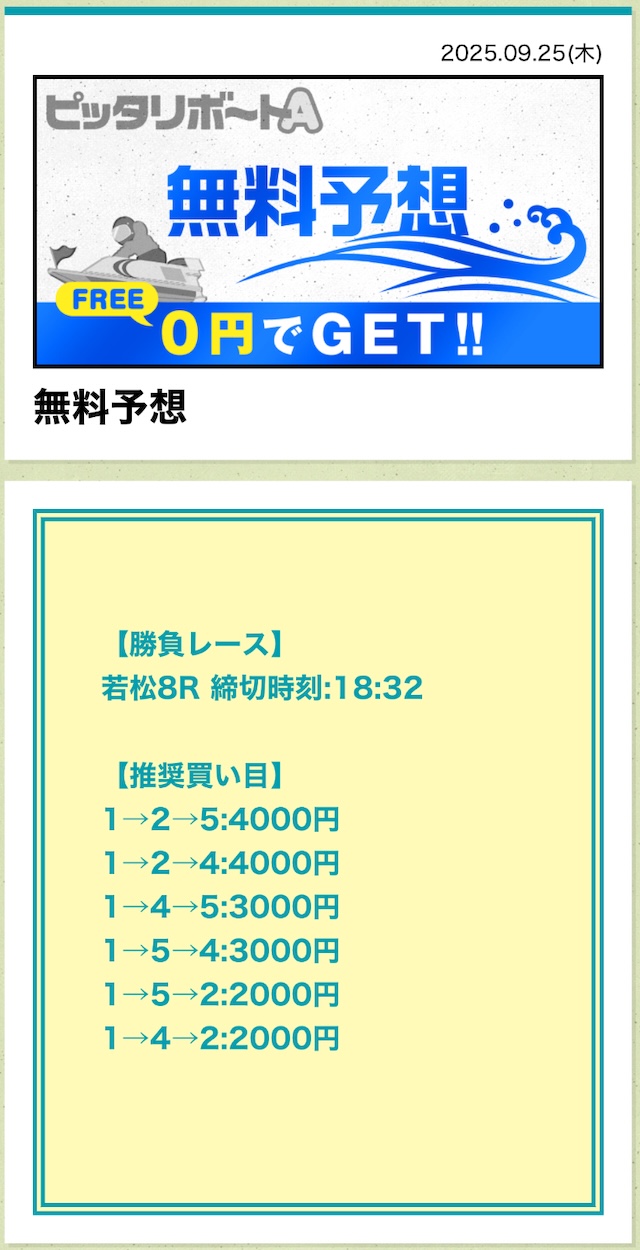The height and width of the screenshot is (1250, 640).
Task: Open the ピッタリボートA 無料予想 banner
Action: pyautogui.click(x=318, y=222)
